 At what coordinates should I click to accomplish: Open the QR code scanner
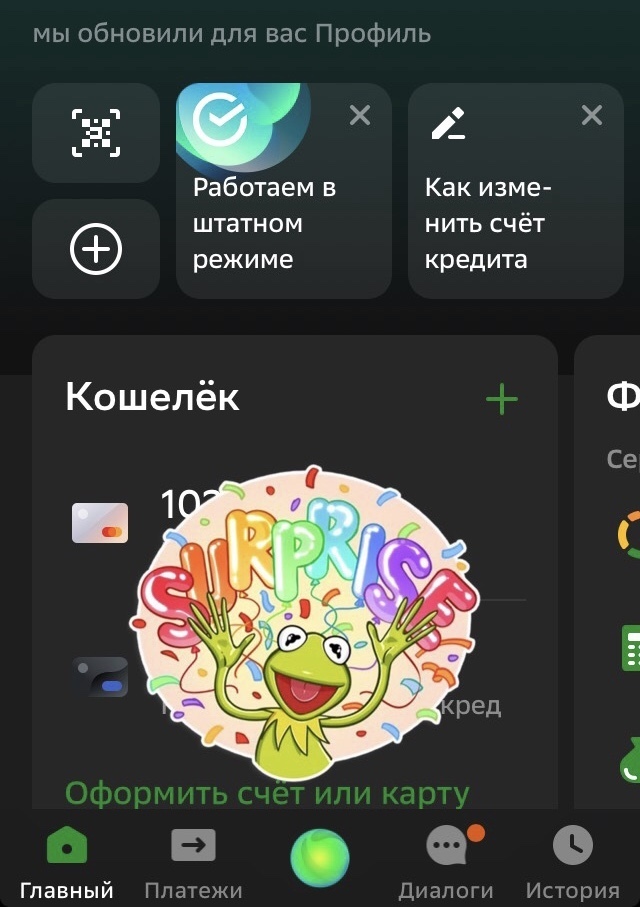click(x=96, y=132)
